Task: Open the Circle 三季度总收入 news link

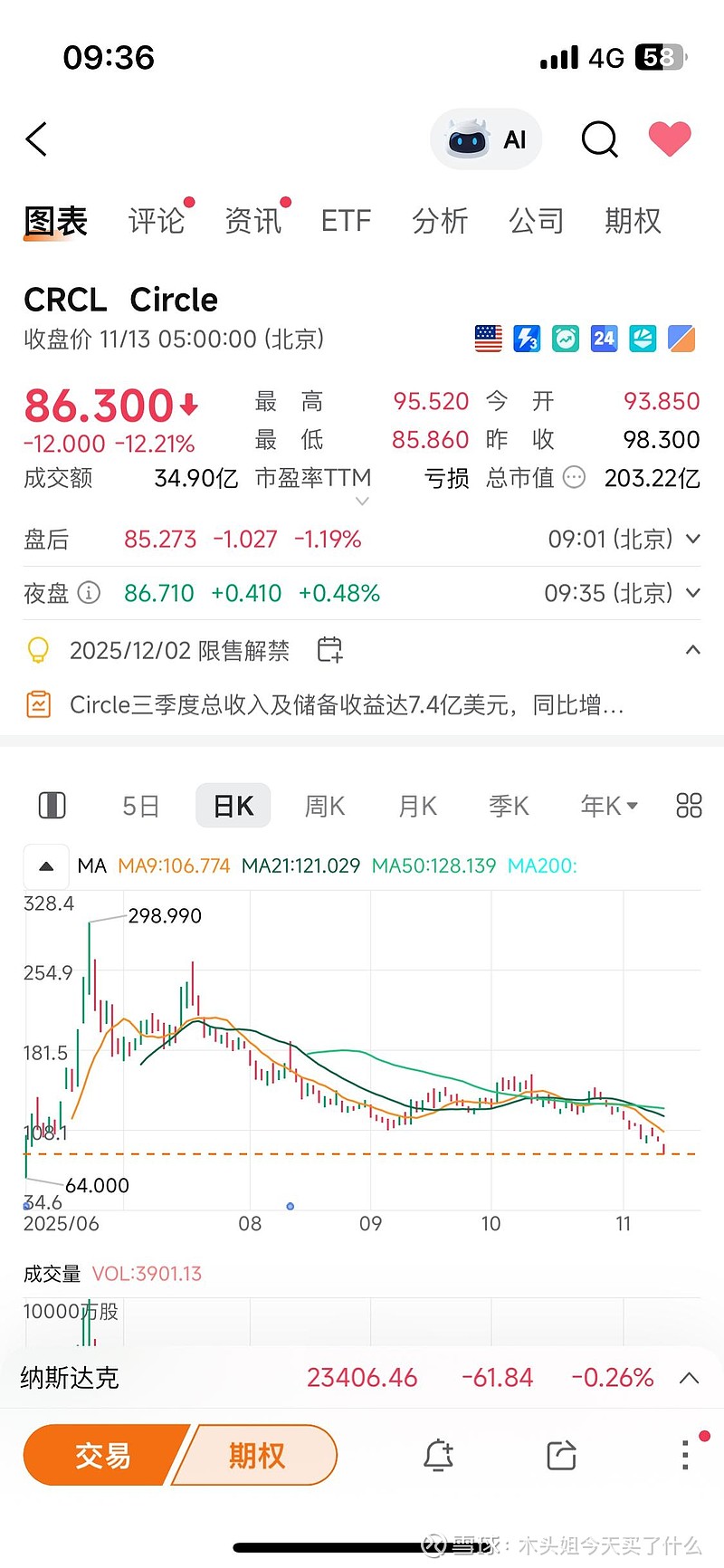Action: (362, 704)
